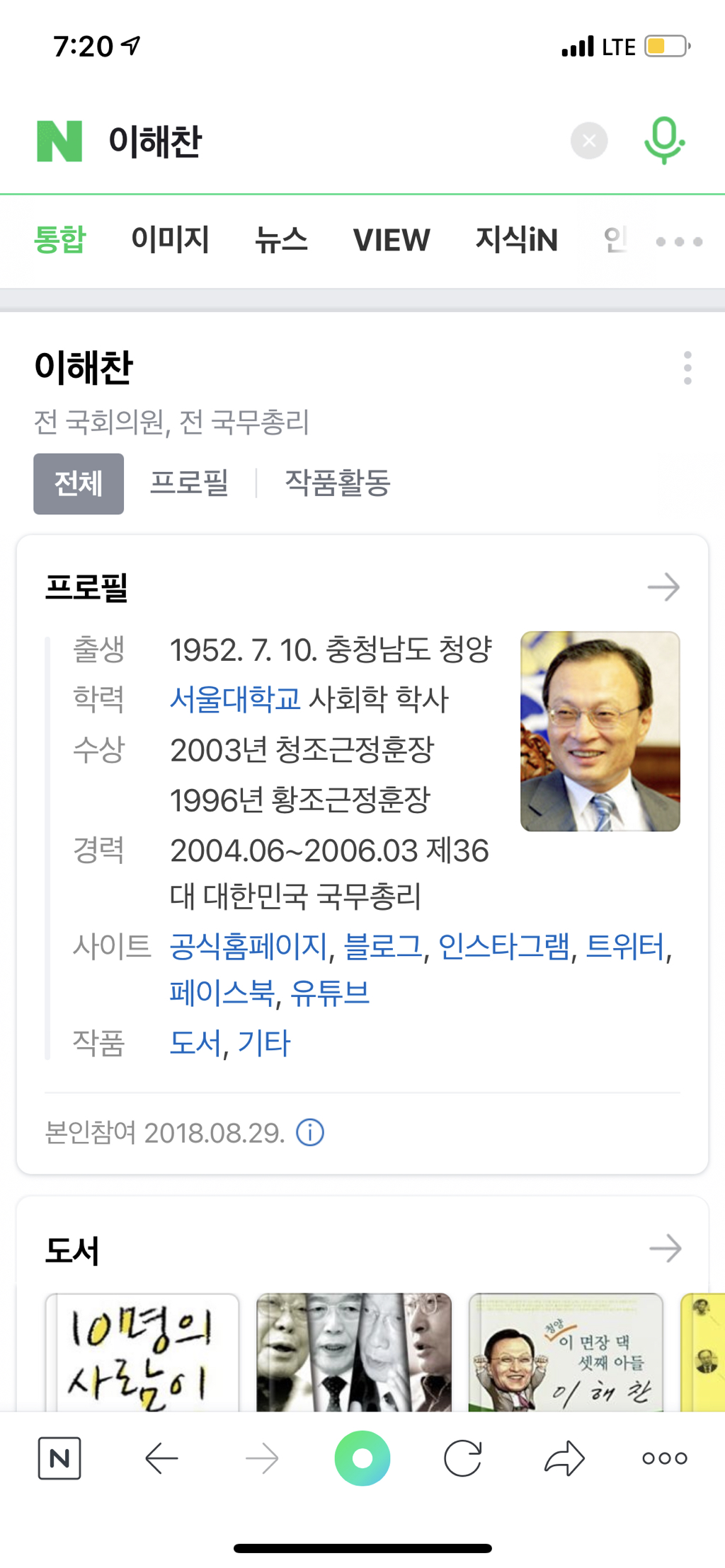Viewport: 725px width, 1568px height.
Task: Tap the info icon next to 본인참여
Action: tap(310, 1133)
